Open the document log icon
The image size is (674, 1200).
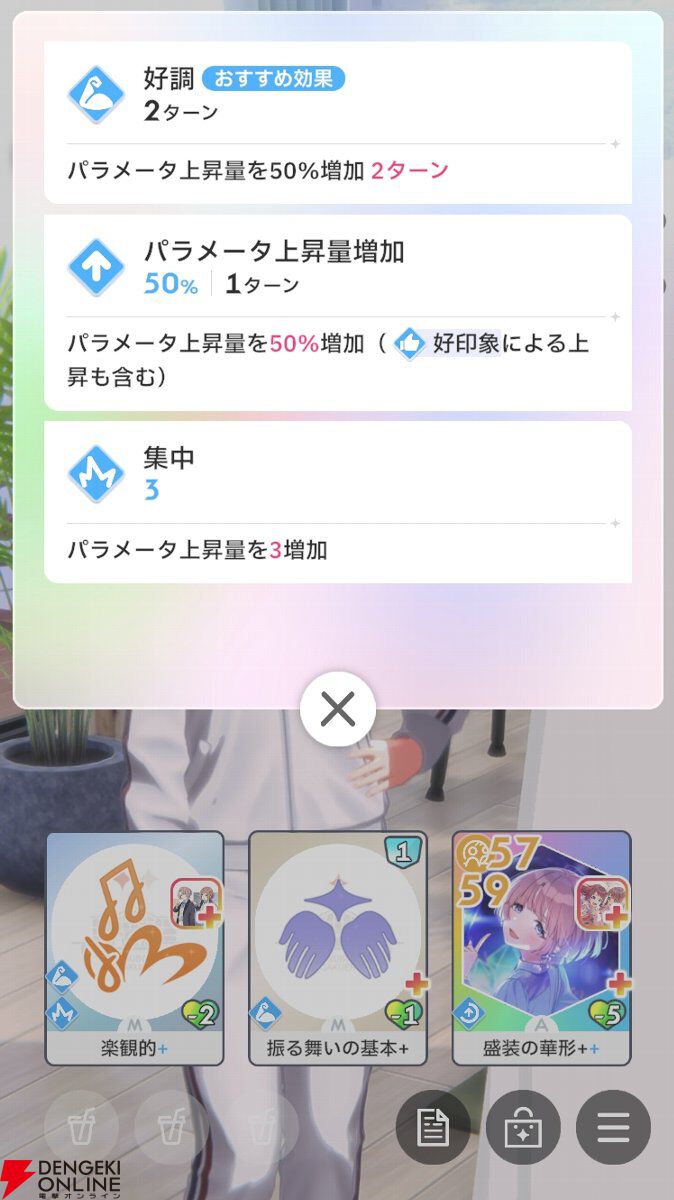point(433,1127)
